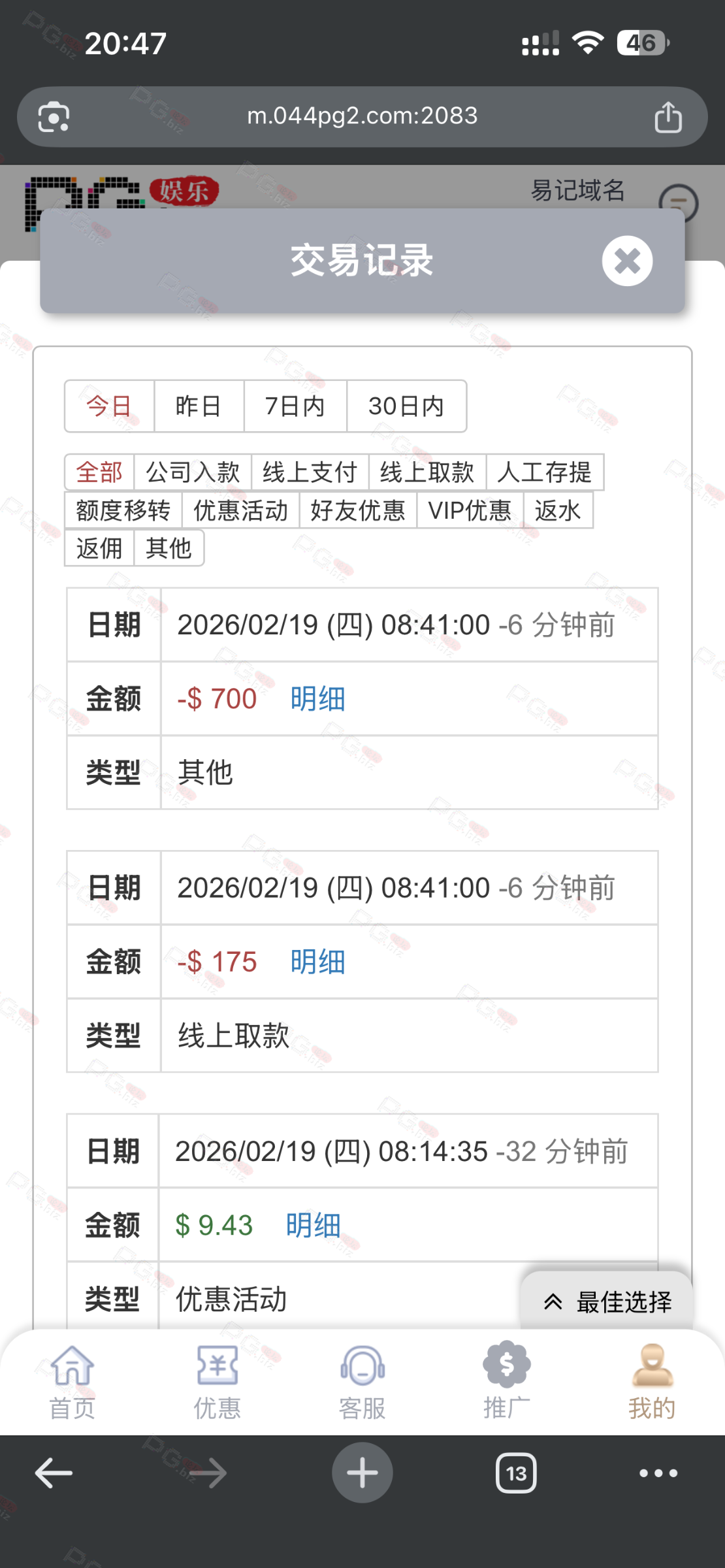Filter by 额度移转
This screenshot has height=1568, width=725.
tap(123, 510)
